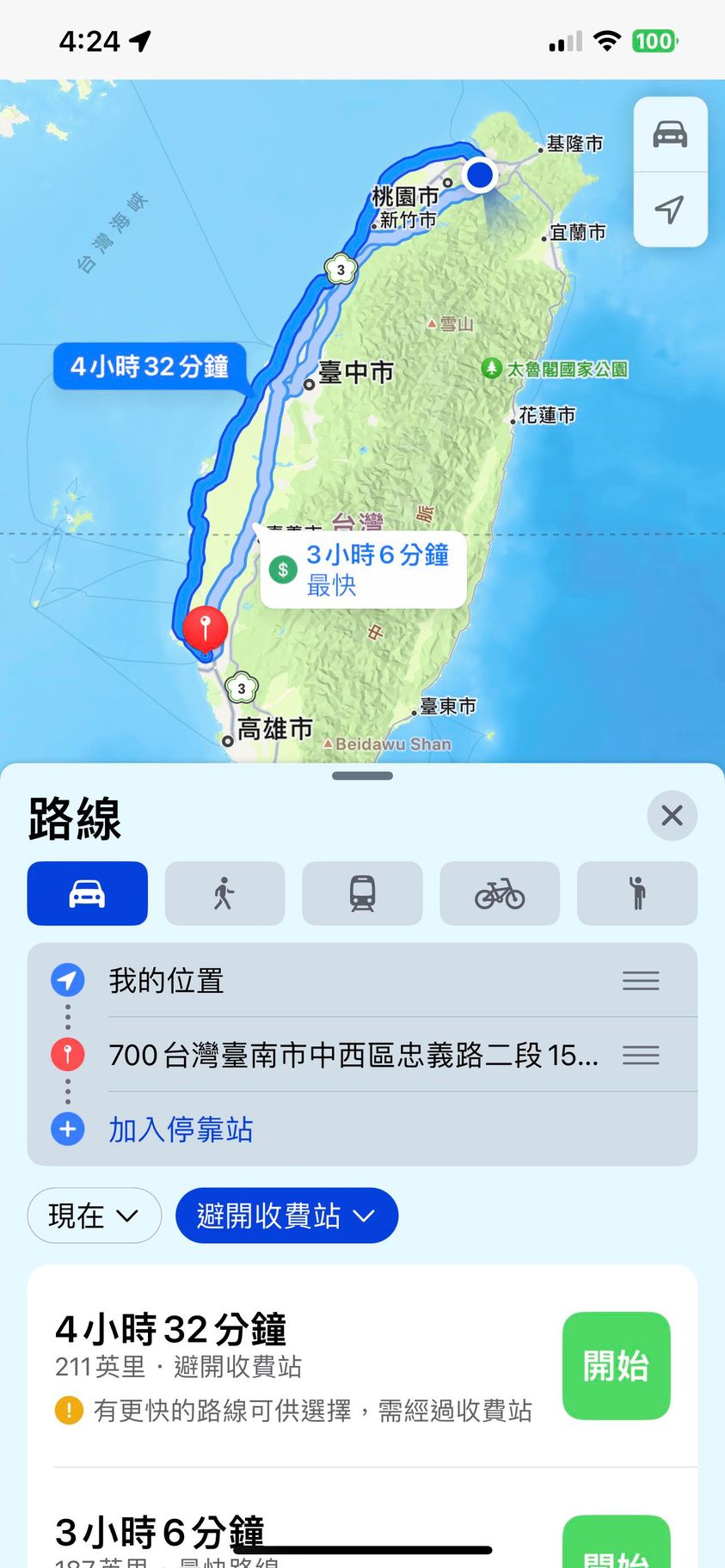Switch to public transit directions
Screen dimensions: 725x1568
pos(362,893)
